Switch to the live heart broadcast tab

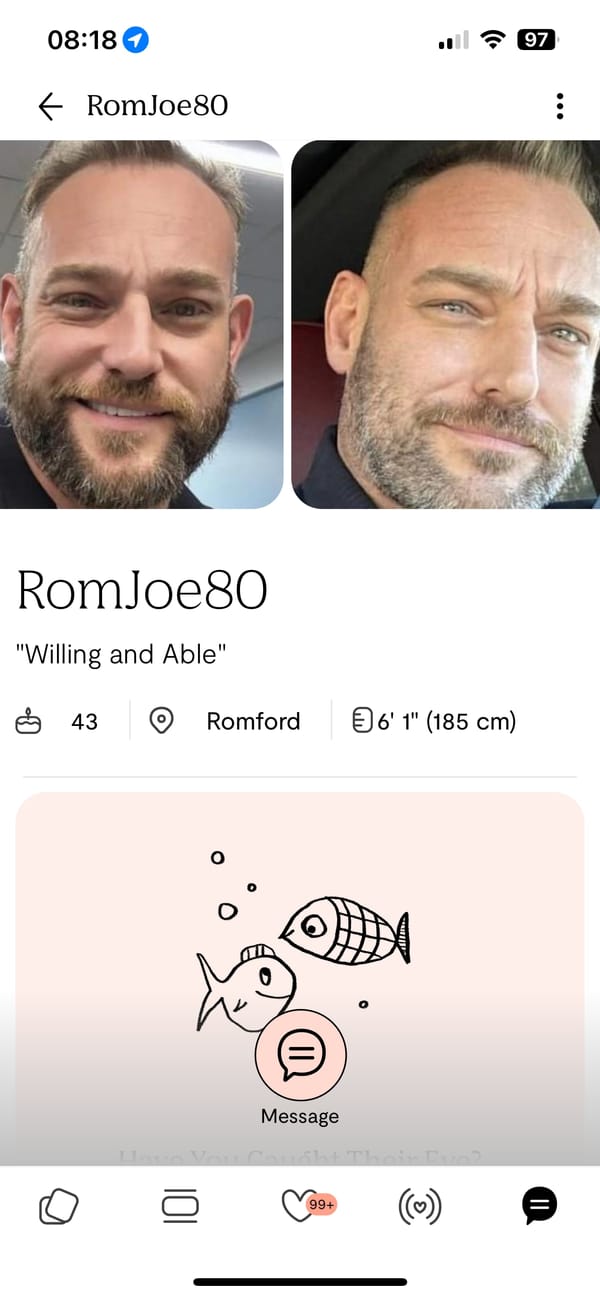(420, 1206)
